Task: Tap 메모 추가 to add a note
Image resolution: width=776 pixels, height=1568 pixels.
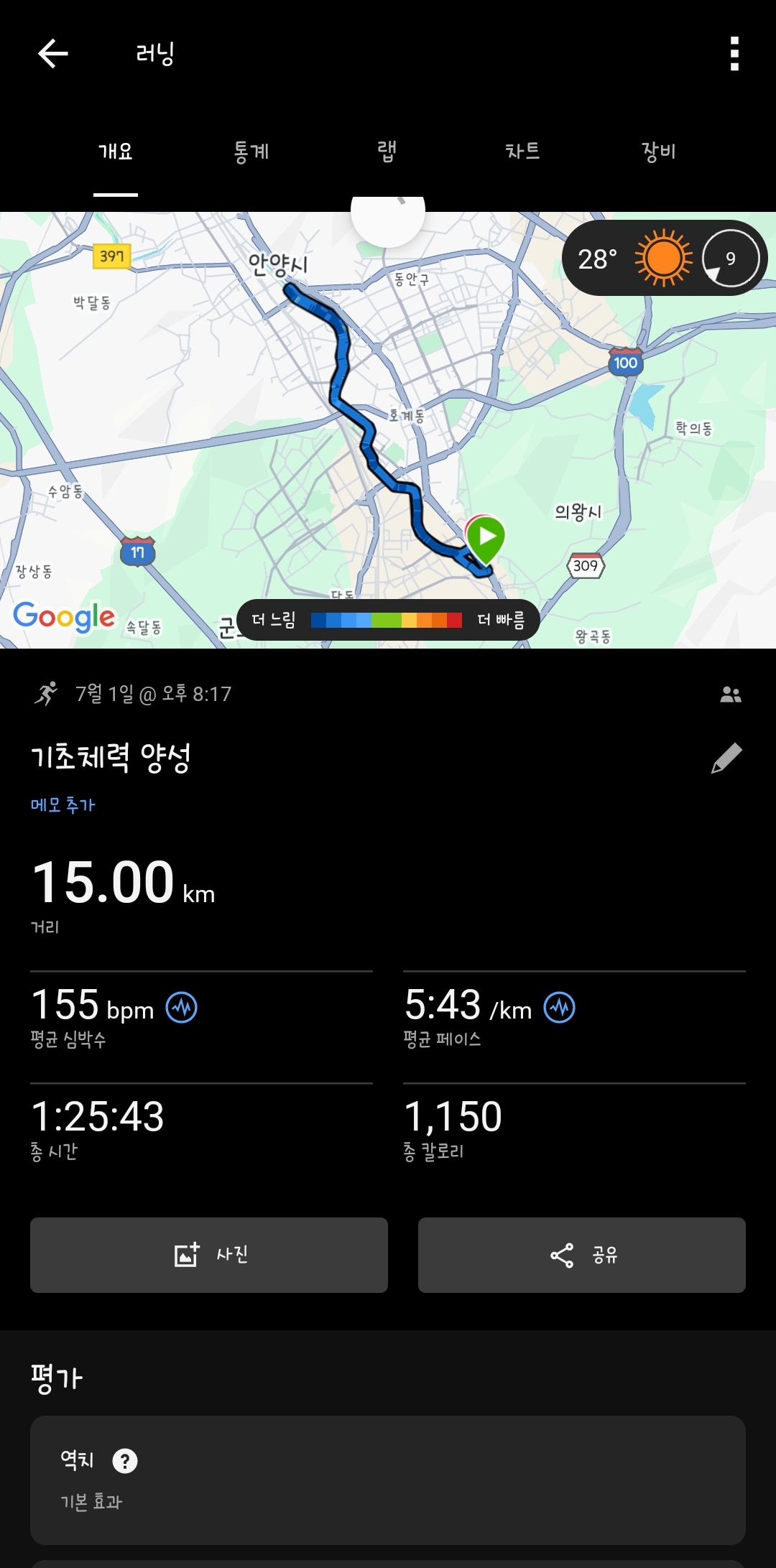Action: click(63, 804)
